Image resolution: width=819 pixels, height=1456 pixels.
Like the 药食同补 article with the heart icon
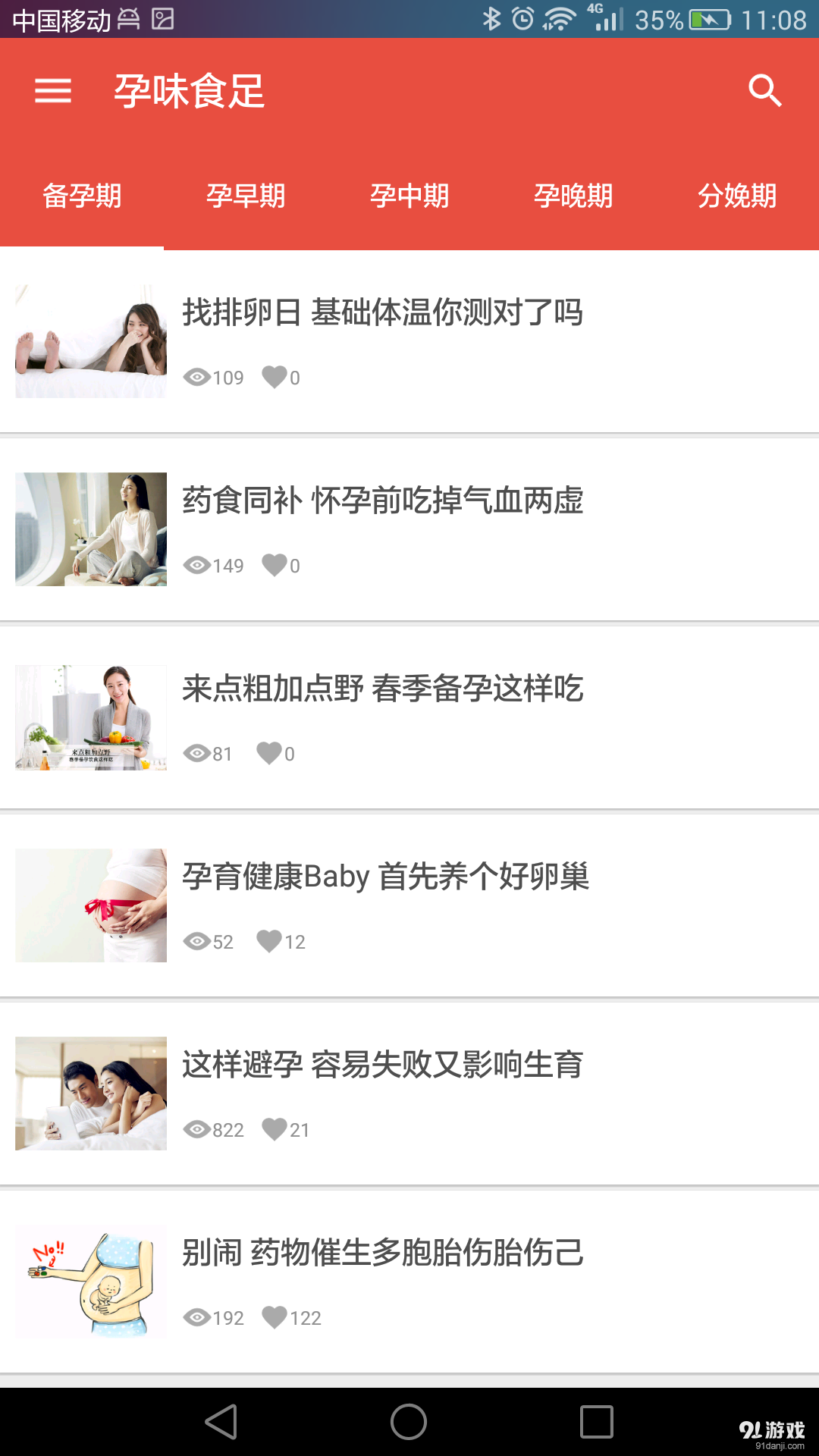[x=275, y=565]
